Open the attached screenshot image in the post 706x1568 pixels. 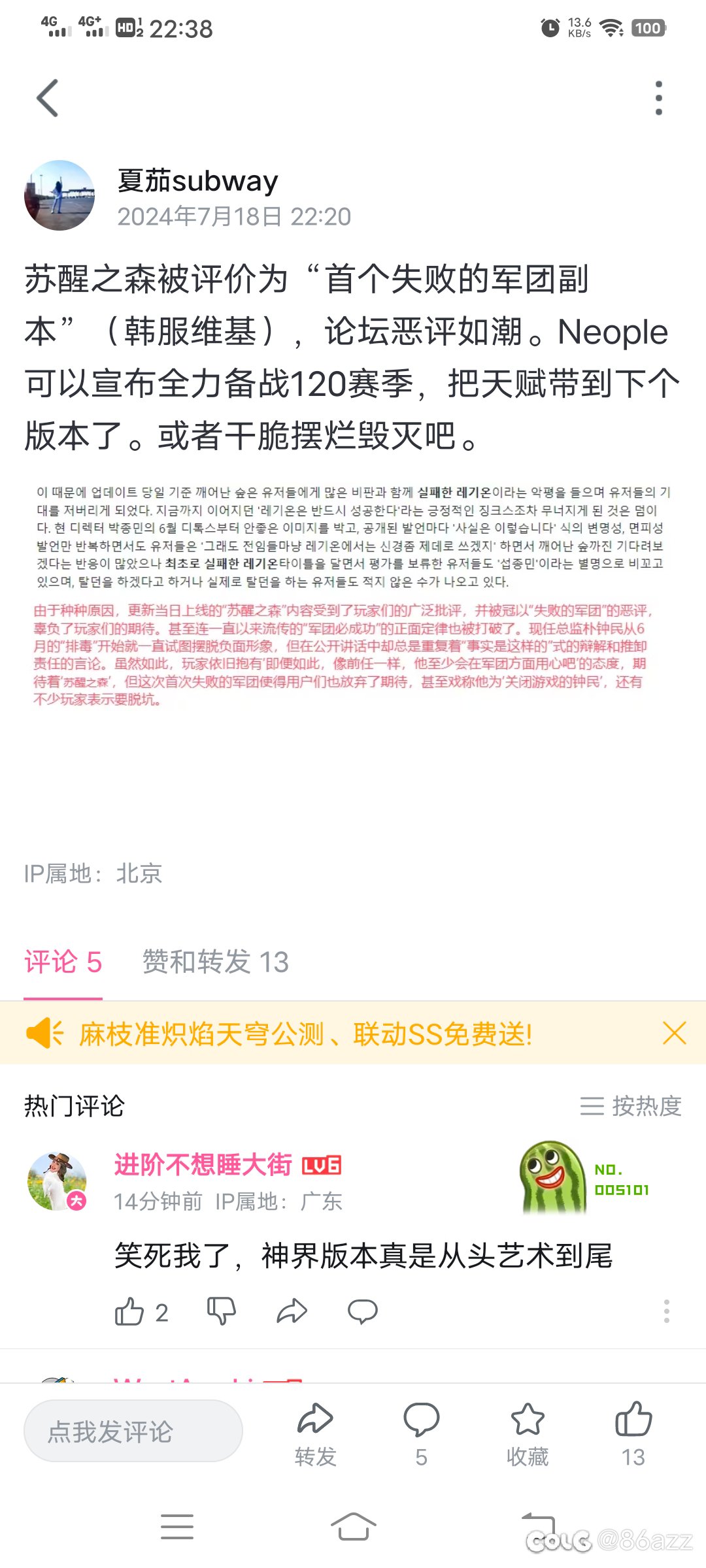(353, 595)
